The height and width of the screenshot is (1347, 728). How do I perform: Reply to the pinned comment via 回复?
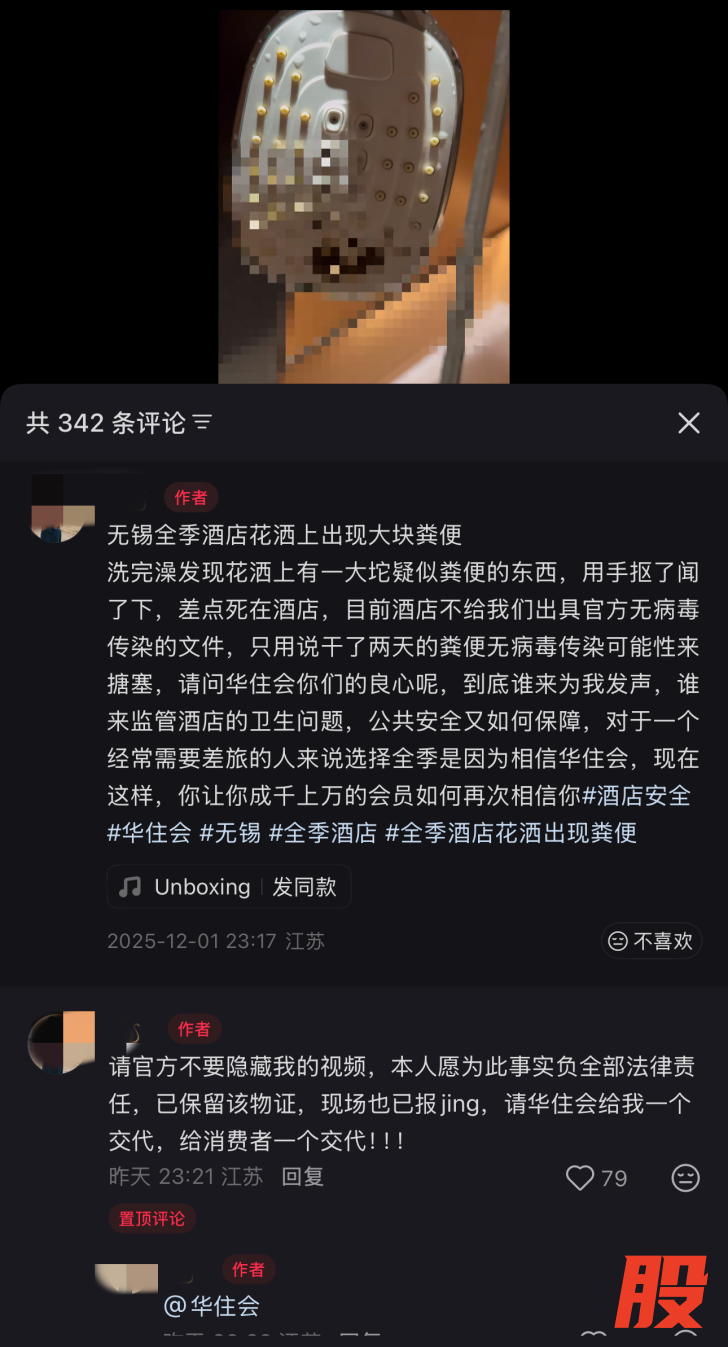pos(302,1177)
